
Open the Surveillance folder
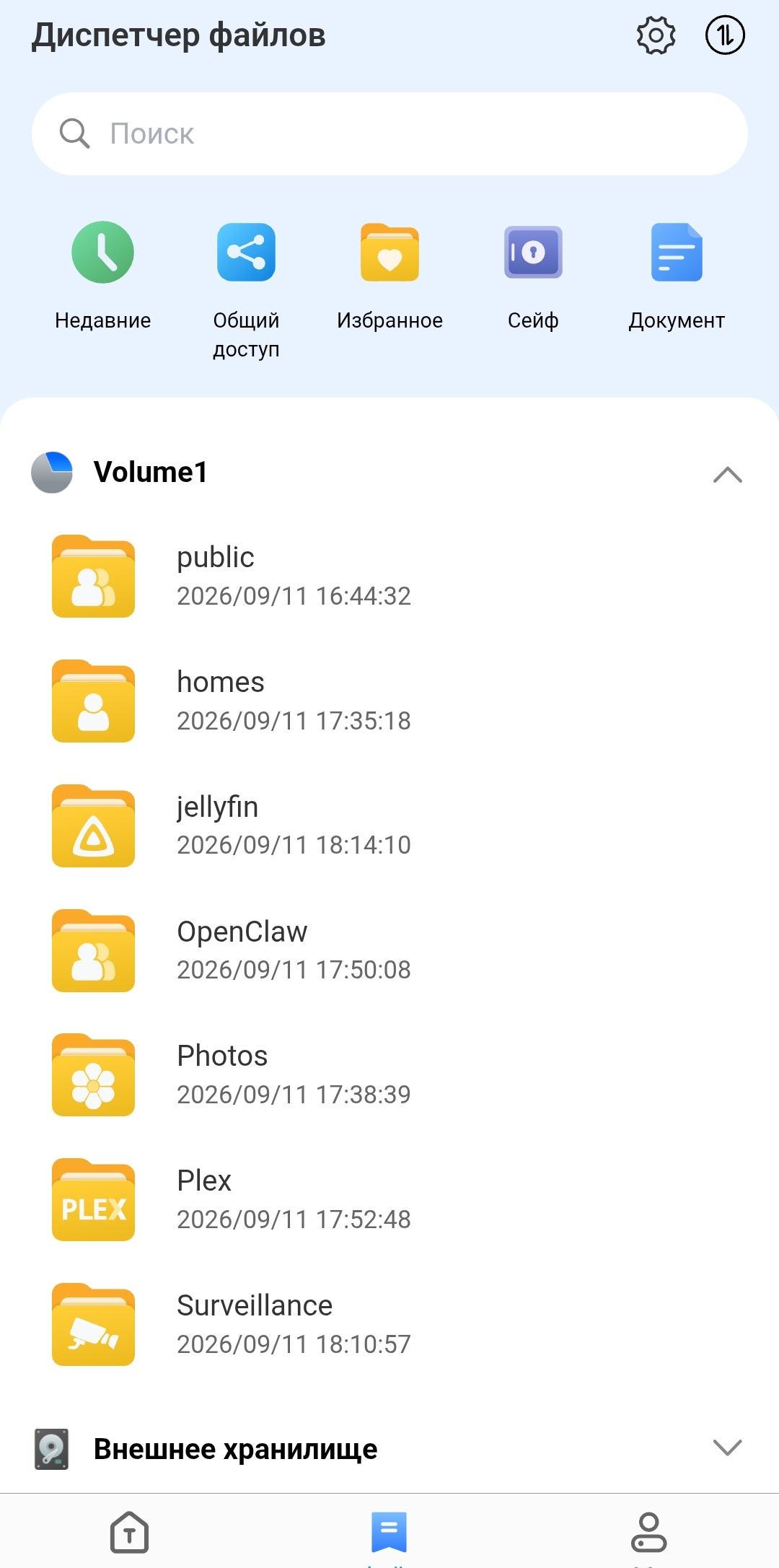tap(389, 1325)
